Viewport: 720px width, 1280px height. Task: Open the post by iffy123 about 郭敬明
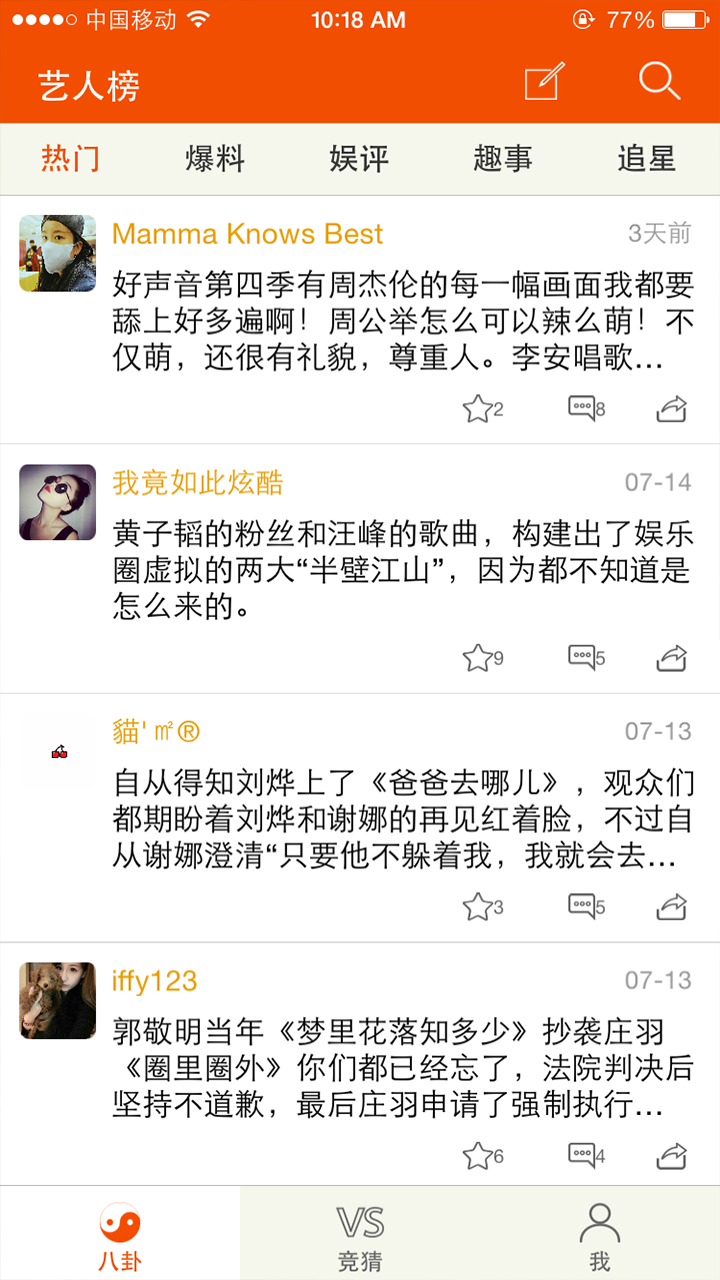[x=400, y=1070]
